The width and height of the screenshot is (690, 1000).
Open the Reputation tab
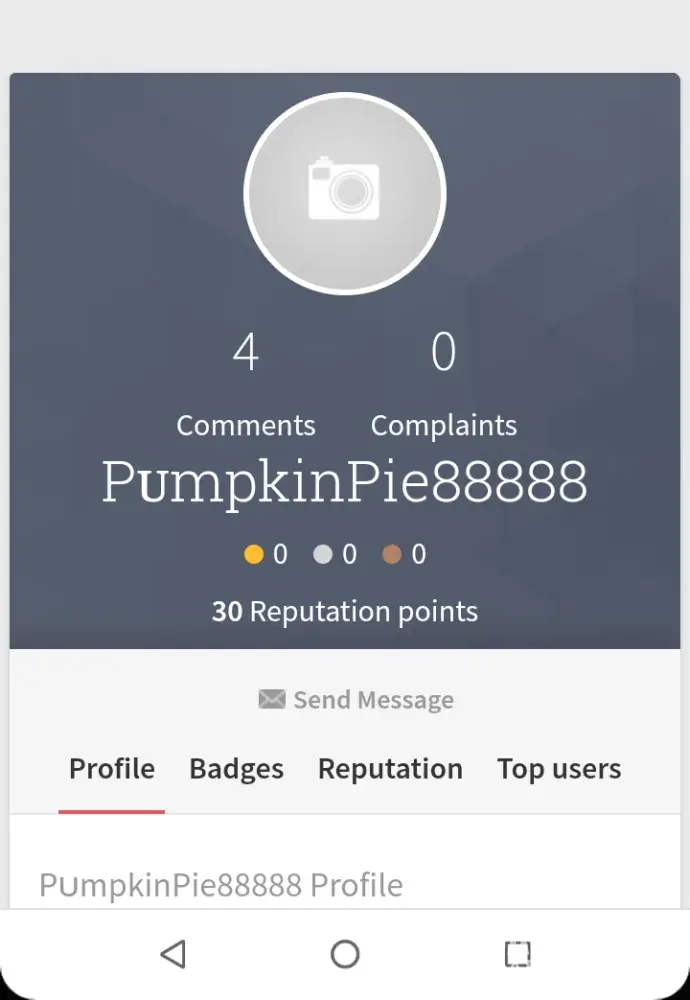pyautogui.click(x=390, y=769)
